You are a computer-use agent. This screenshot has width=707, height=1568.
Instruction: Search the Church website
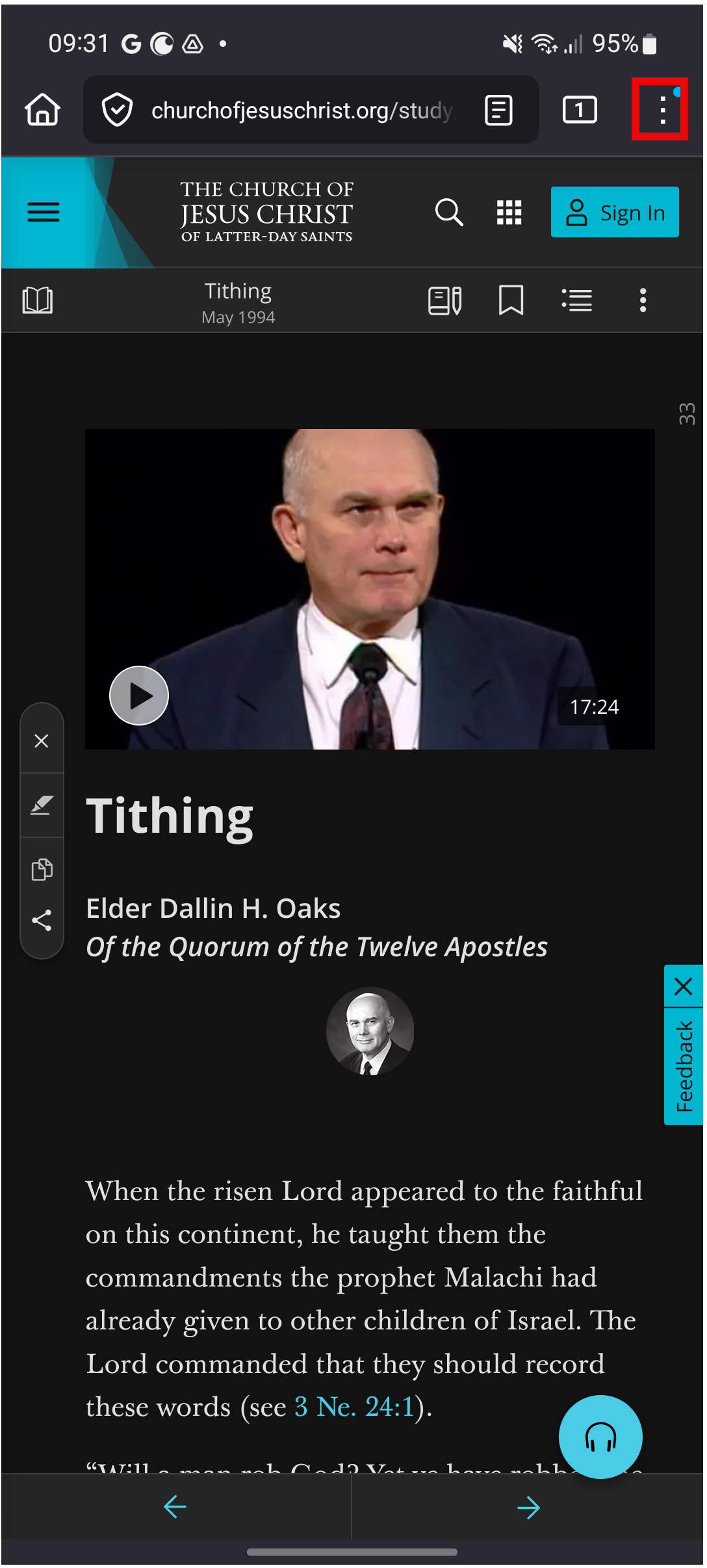point(448,213)
